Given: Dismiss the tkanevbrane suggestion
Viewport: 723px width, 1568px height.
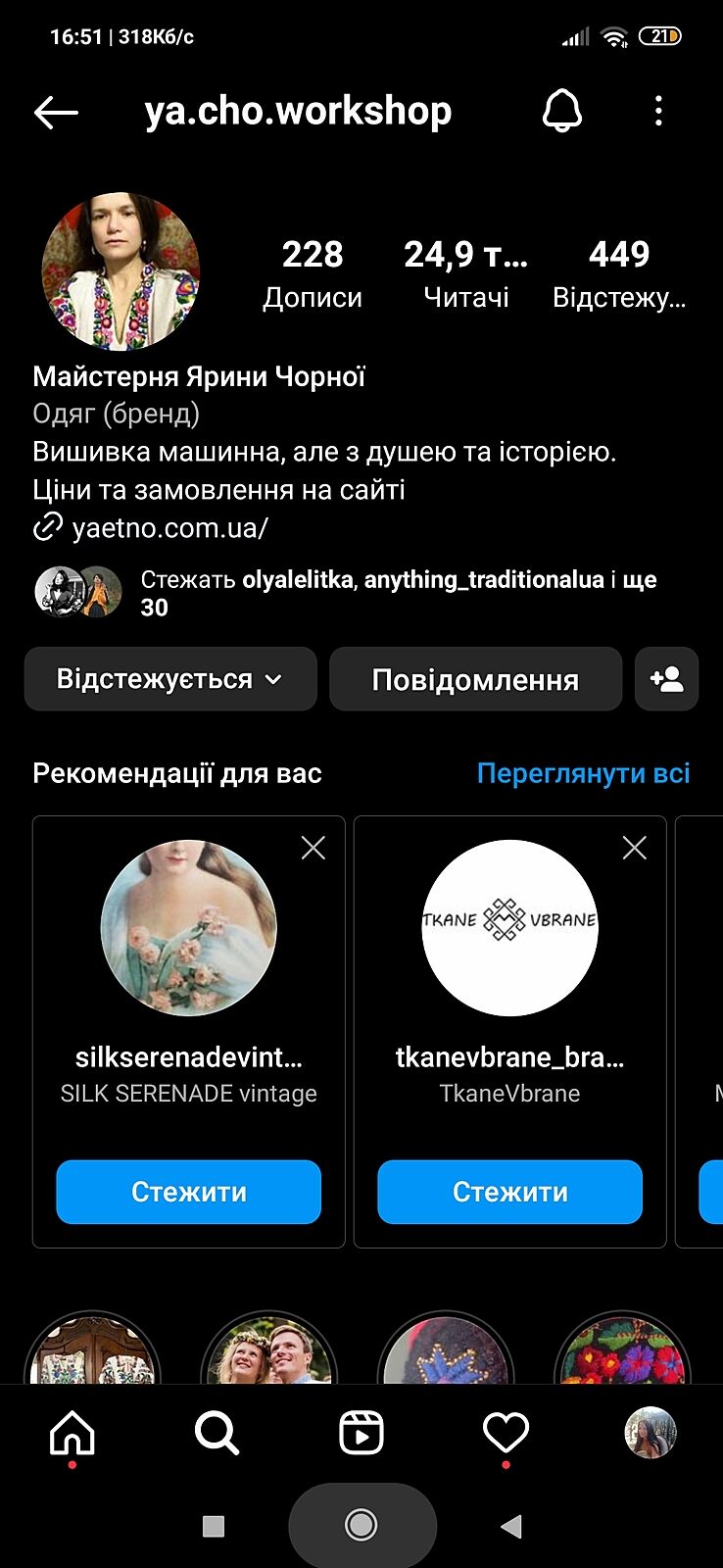Looking at the screenshot, I should coord(635,848).
